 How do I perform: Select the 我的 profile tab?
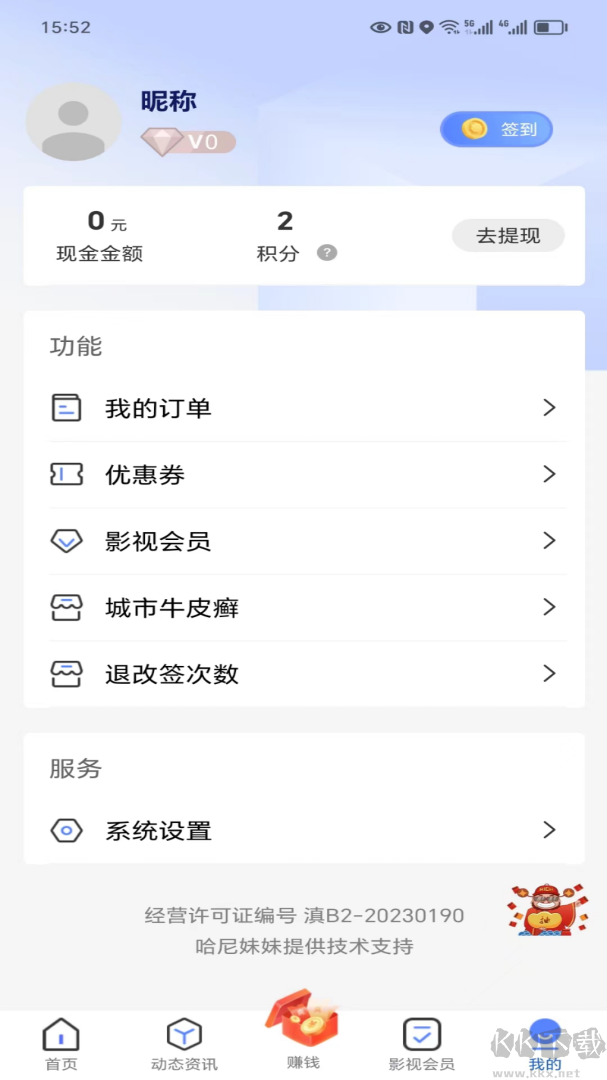[545, 1044]
